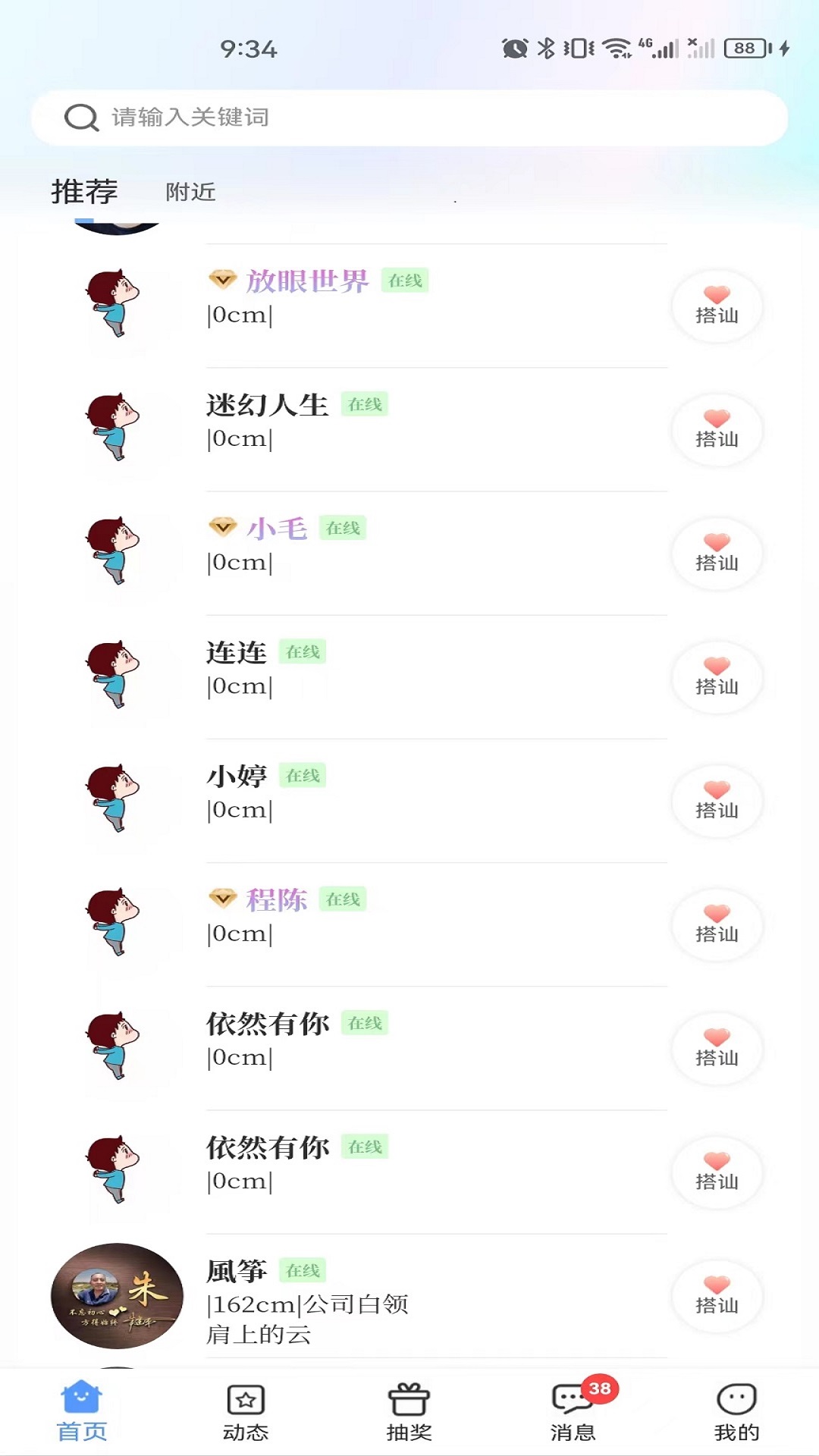Open 放眼世界's profile row
Screen dimensions: 819x1456
coord(409,306)
